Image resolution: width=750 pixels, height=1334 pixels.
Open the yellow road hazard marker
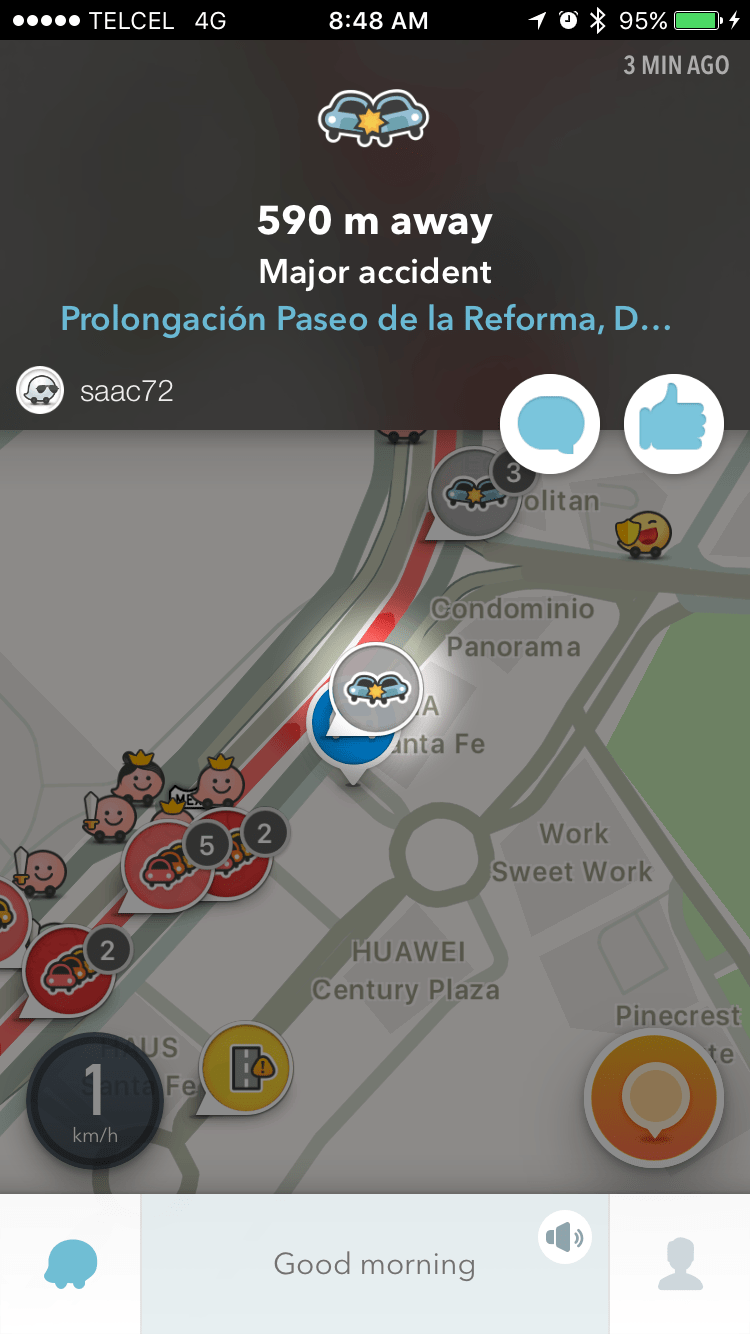pos(246,1068)
